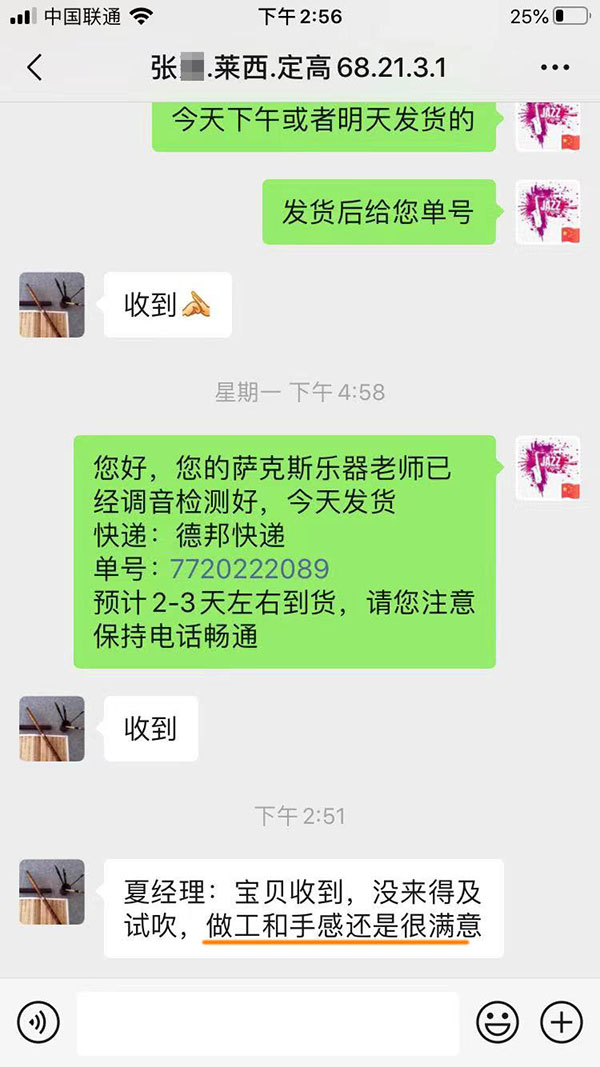Go back to the chat list
Image resolution: width=600 pixels, height=1067 pixels.
(35, 68)
